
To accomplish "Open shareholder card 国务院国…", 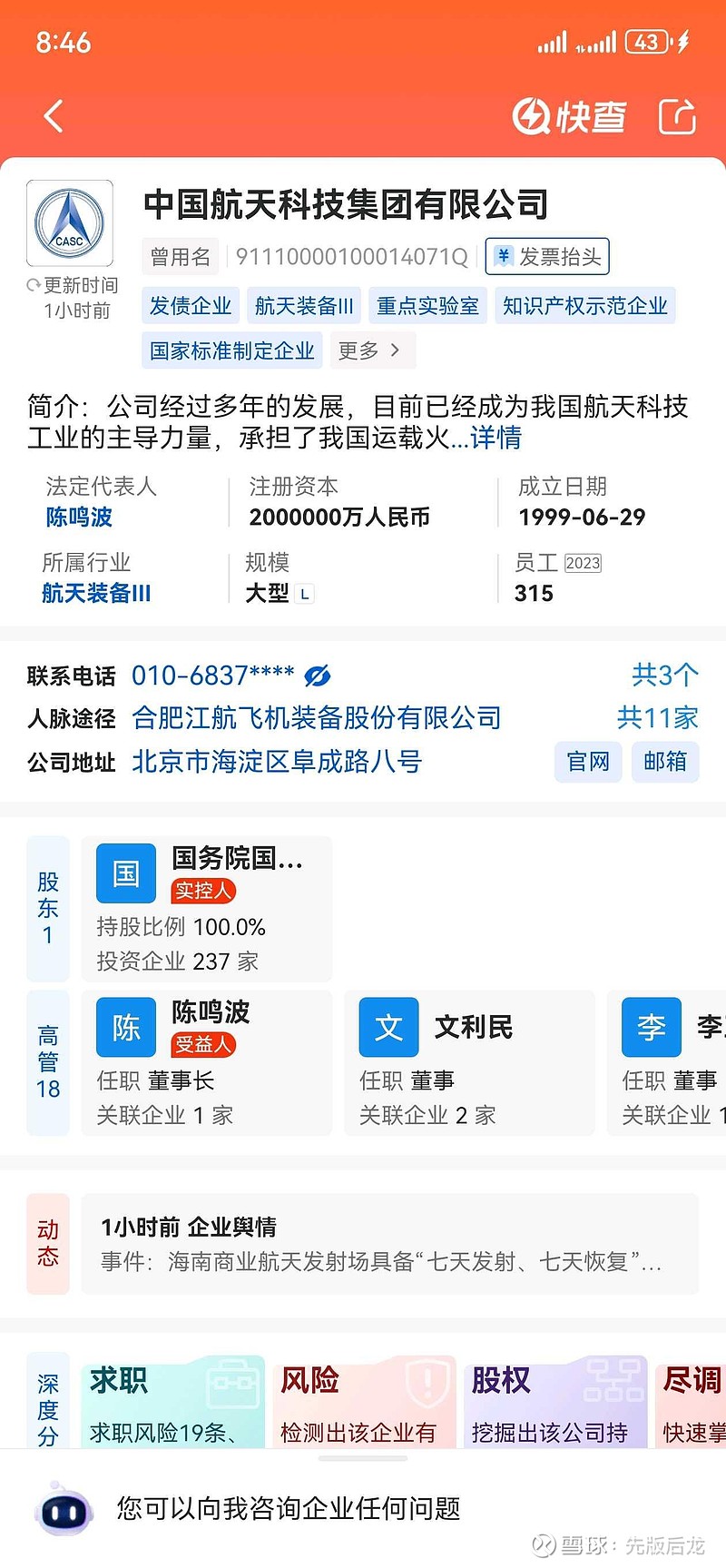I will [x=207, y=909].
